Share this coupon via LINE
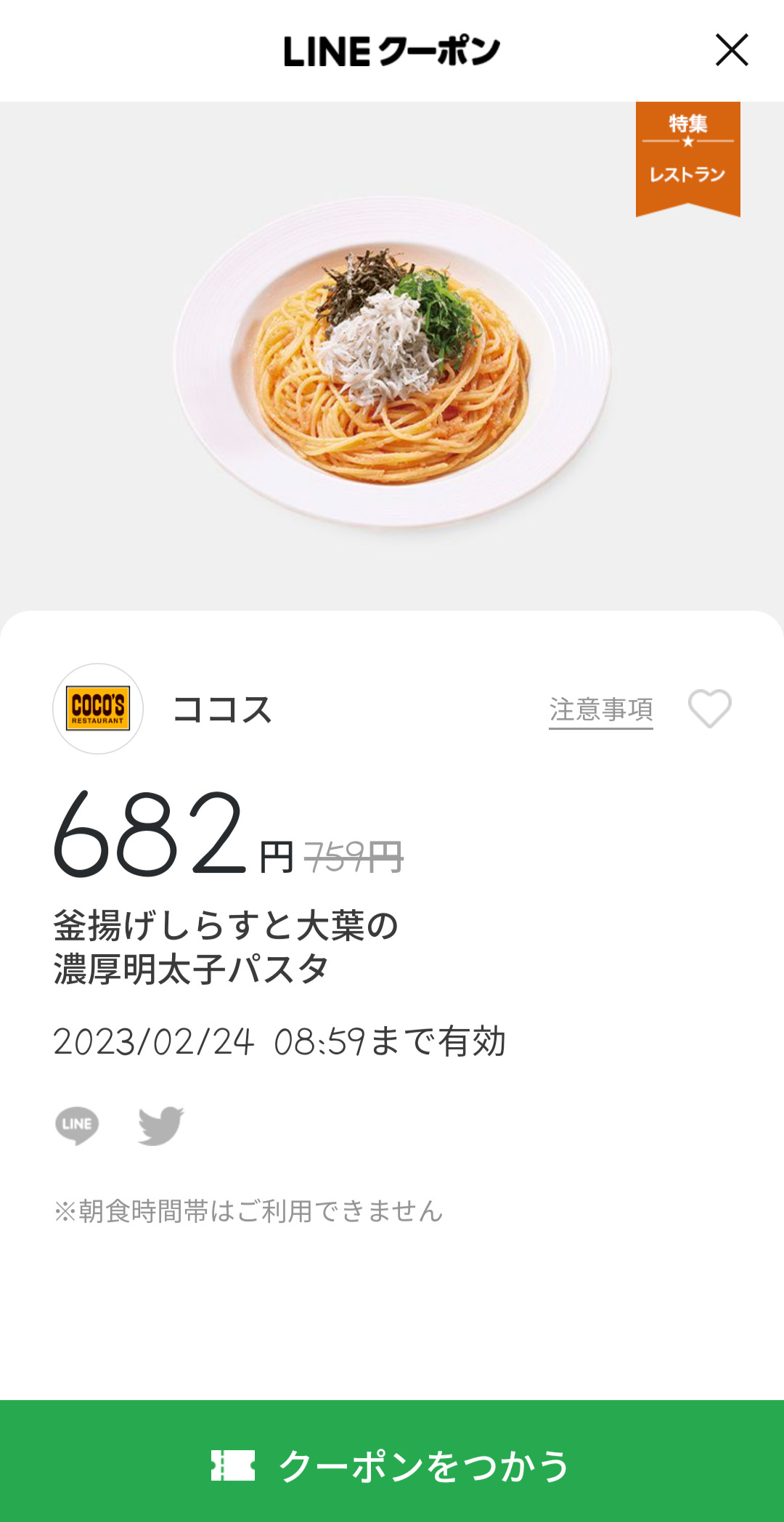Screen dimensions: 784x1522 pos(77,1125)
